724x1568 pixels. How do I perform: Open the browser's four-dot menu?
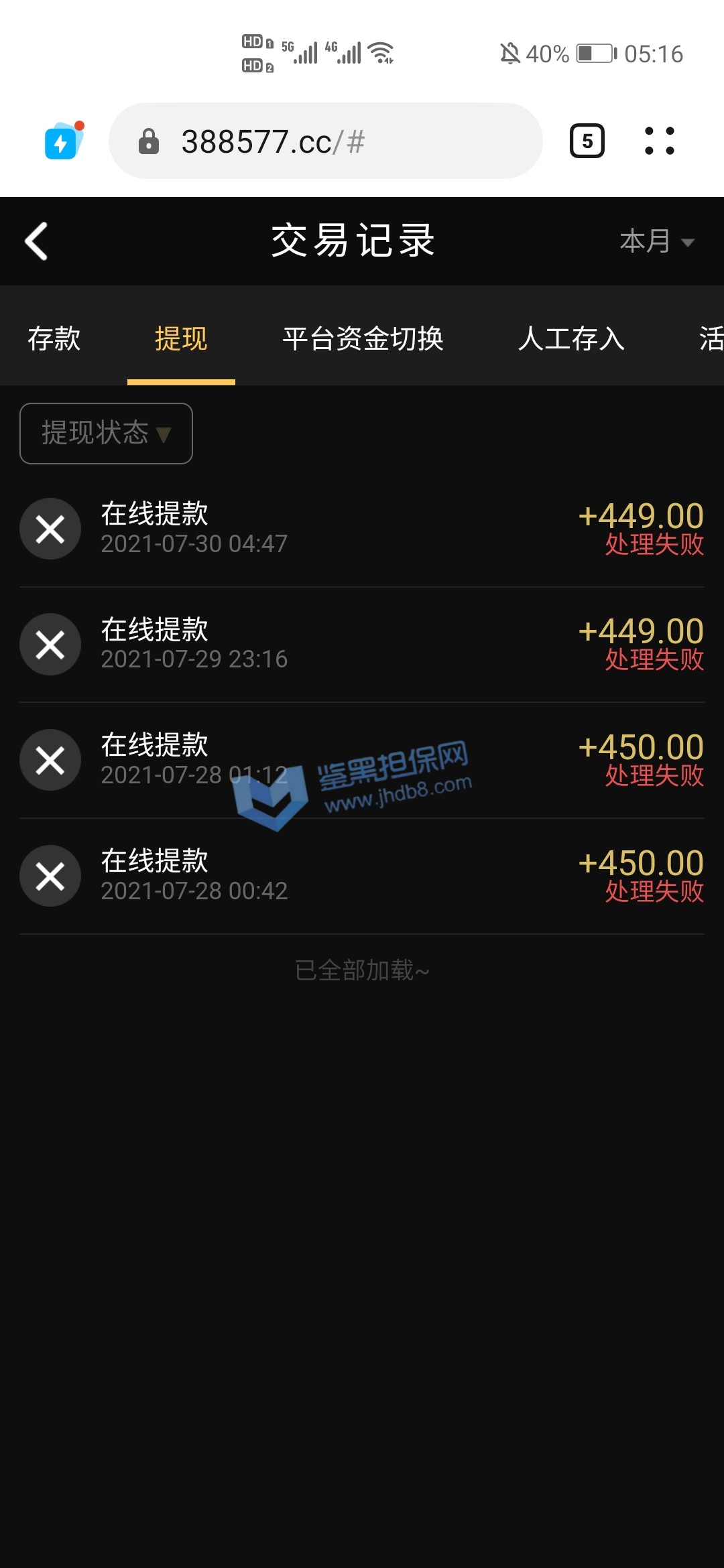[x=660, y=141]
